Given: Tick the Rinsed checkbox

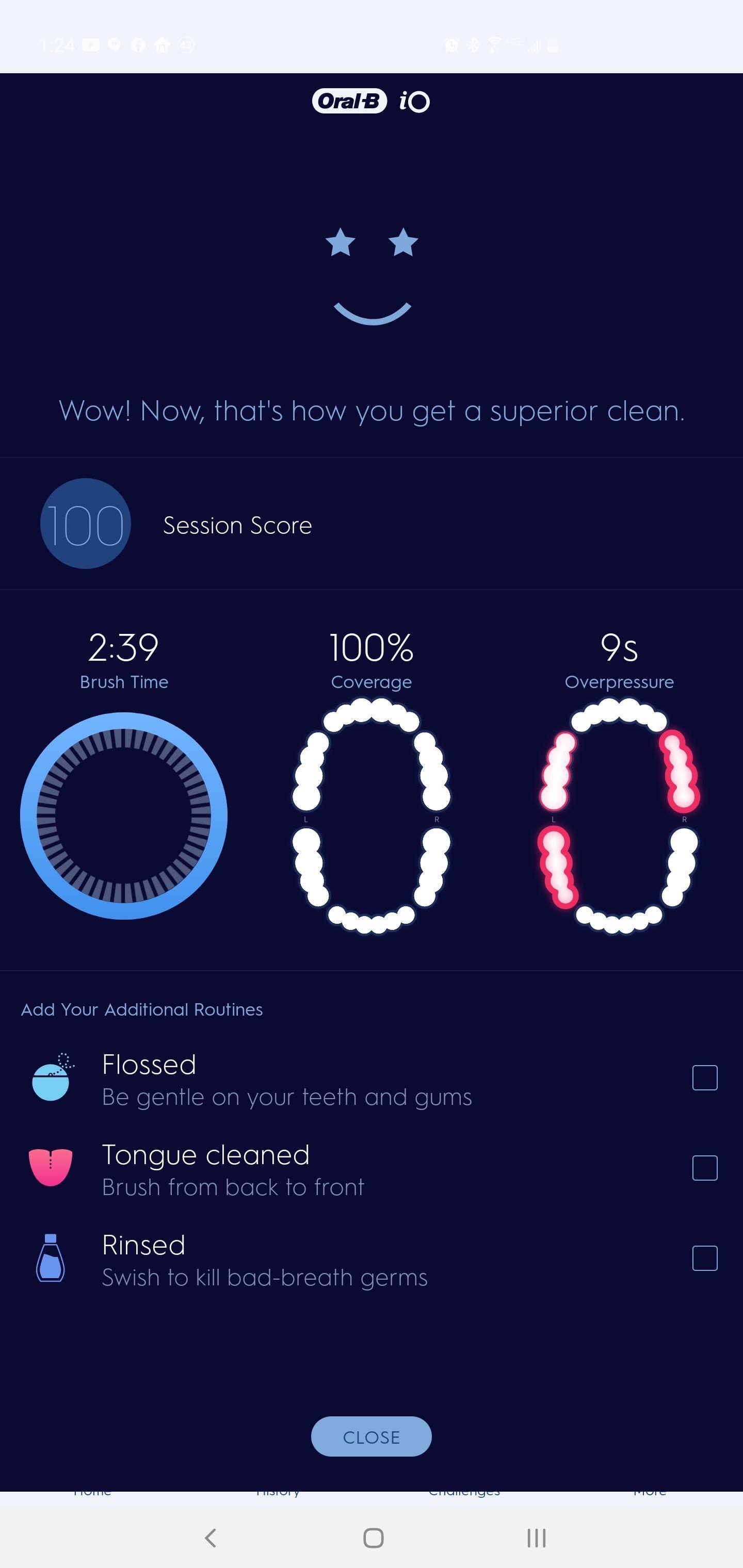Looking at the screenshot, I should 705,1258.
